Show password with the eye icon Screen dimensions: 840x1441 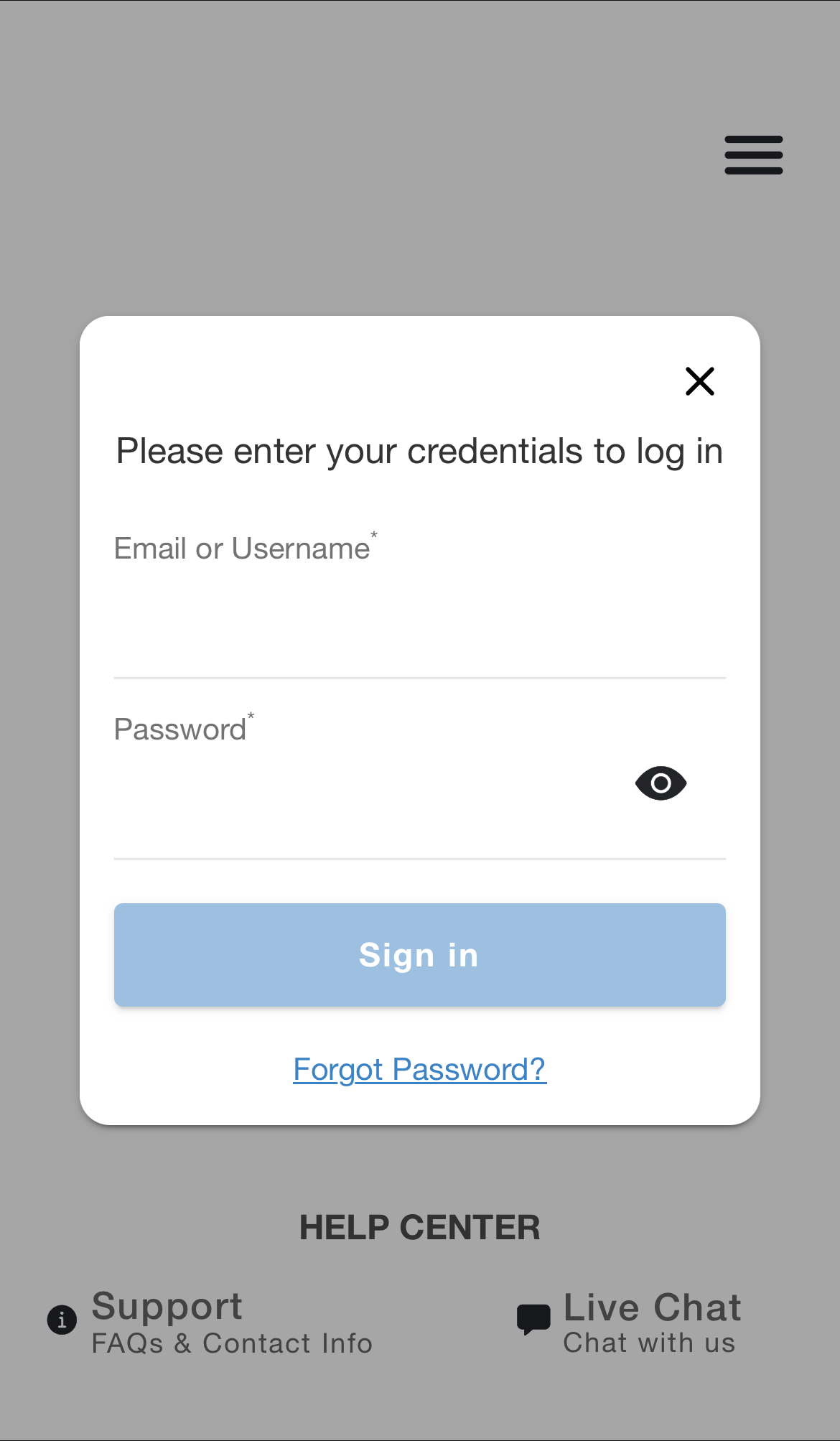tap(661, 783)
